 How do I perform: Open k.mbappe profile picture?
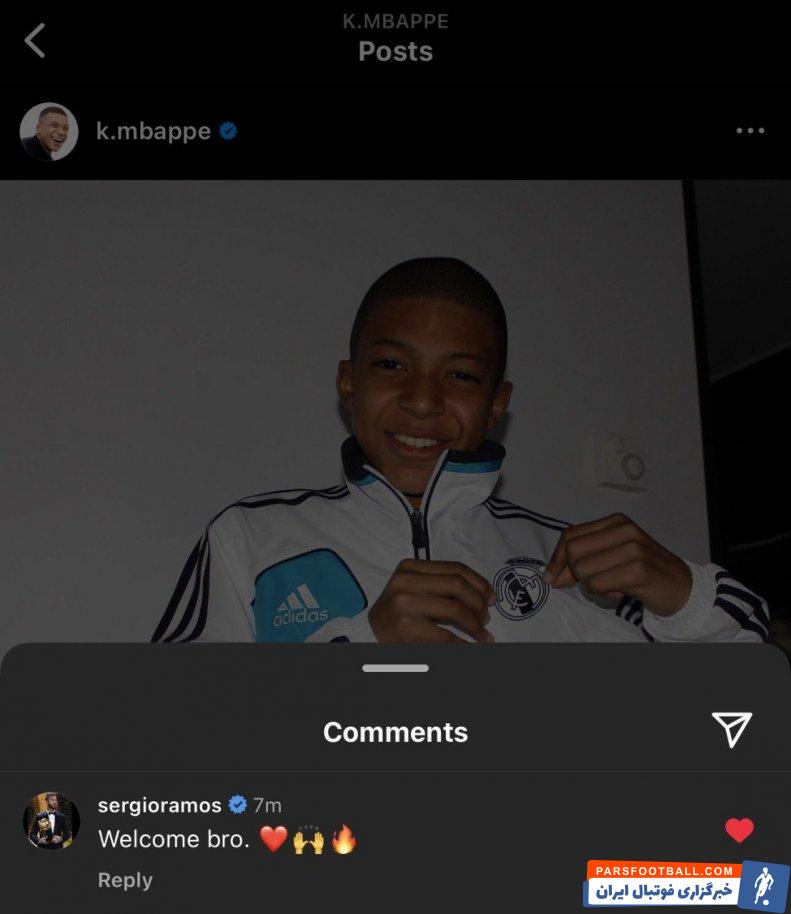click(x=49, y=131)
